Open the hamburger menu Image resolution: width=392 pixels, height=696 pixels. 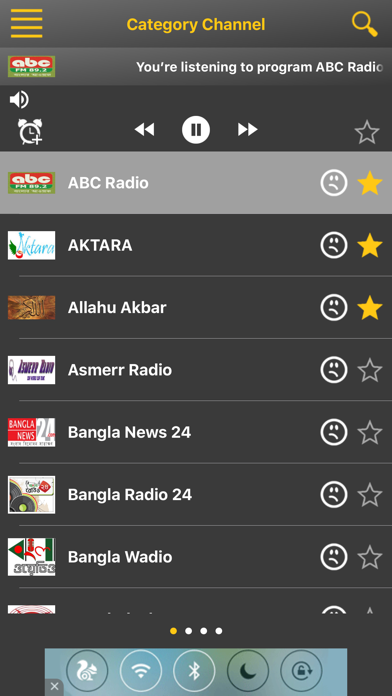27,24
